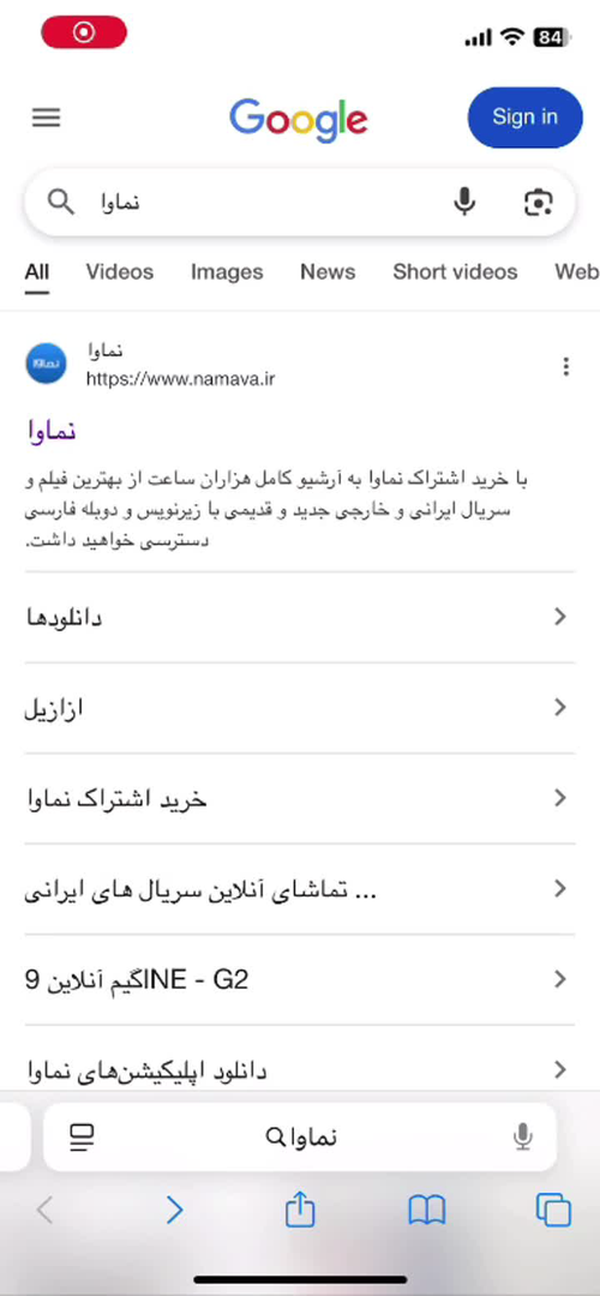The height and width of the screenshot is (1296, 600).
Task: Switch to the Videos tab
Action: pyautogui.click(x=120, y=272)
